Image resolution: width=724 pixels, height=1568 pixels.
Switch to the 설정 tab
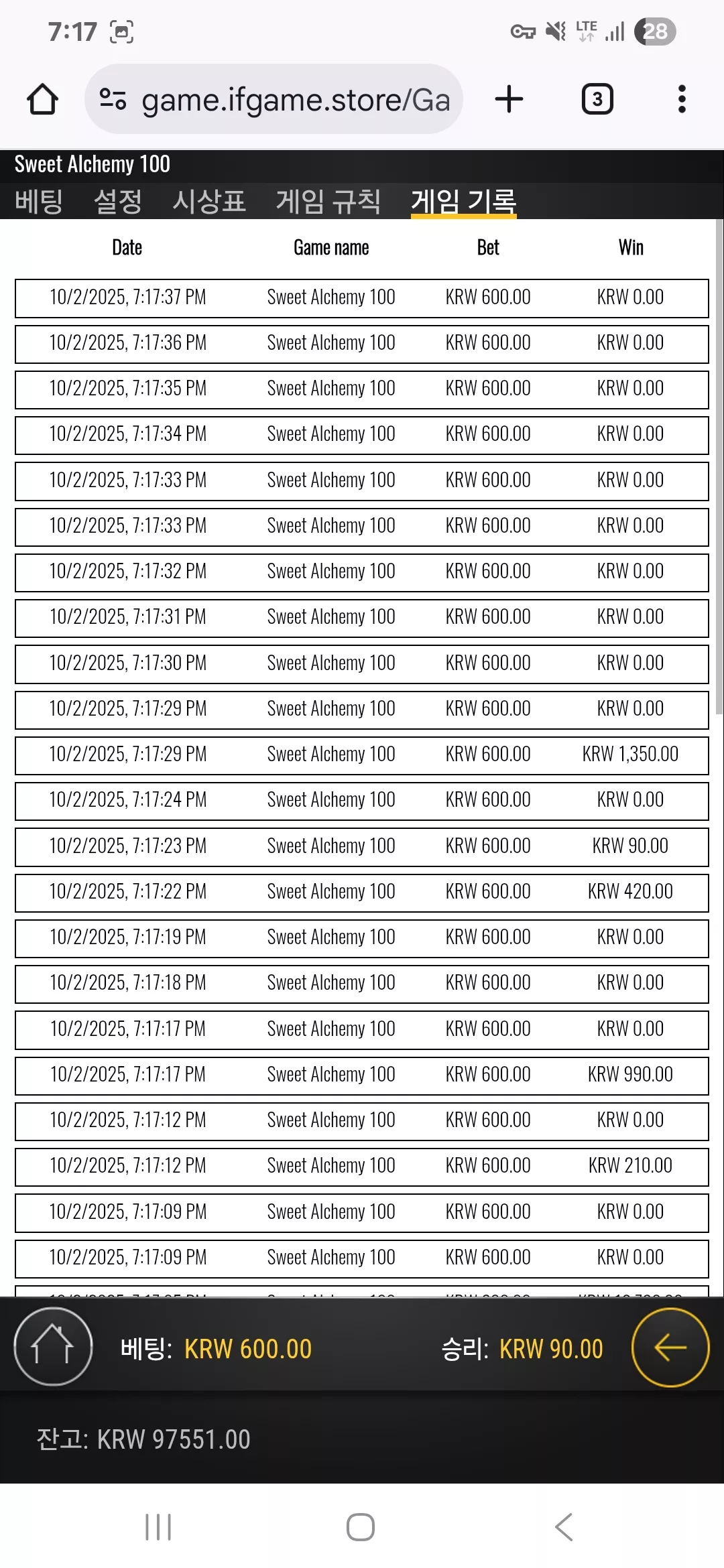click(x=118, y=201)
